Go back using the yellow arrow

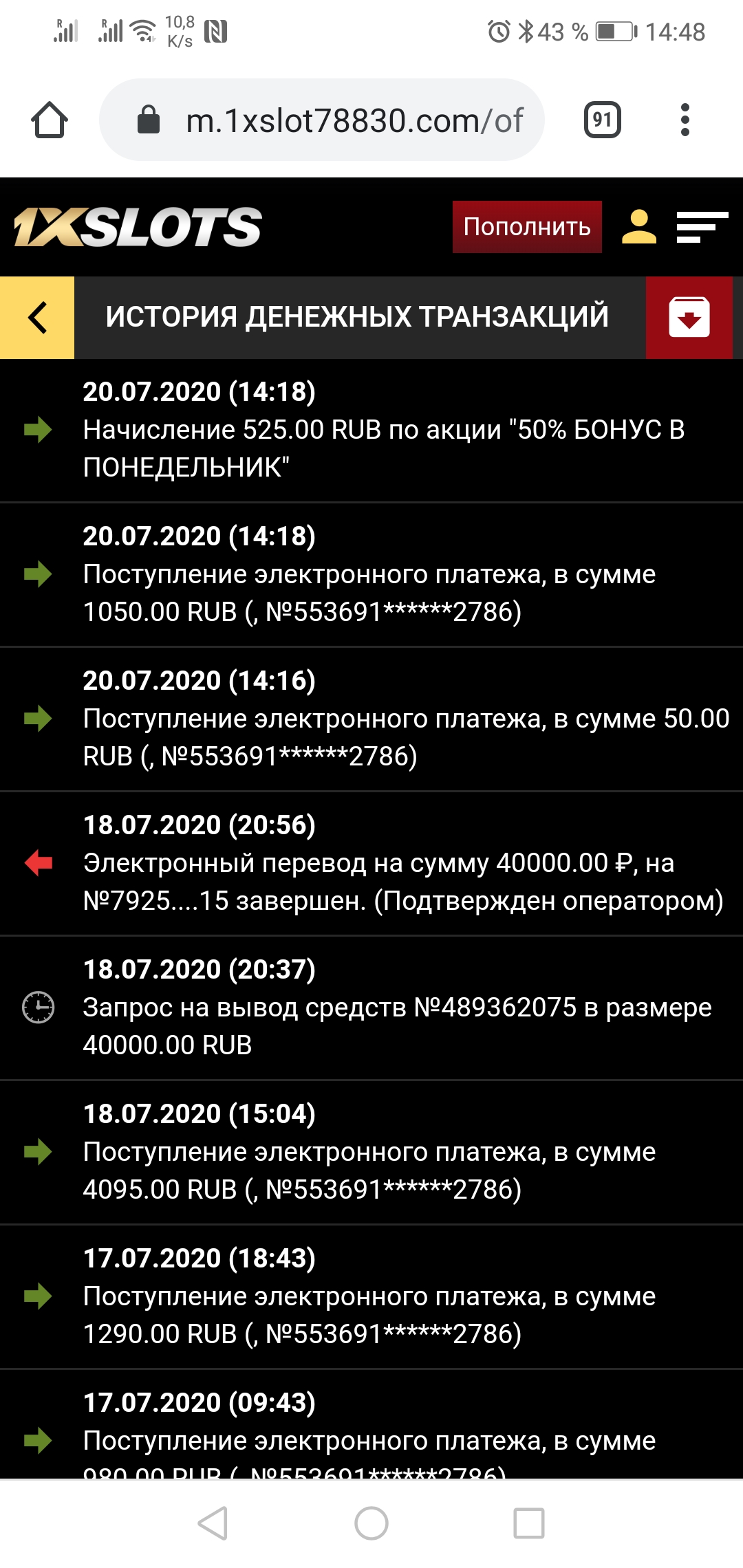[37, 318]
